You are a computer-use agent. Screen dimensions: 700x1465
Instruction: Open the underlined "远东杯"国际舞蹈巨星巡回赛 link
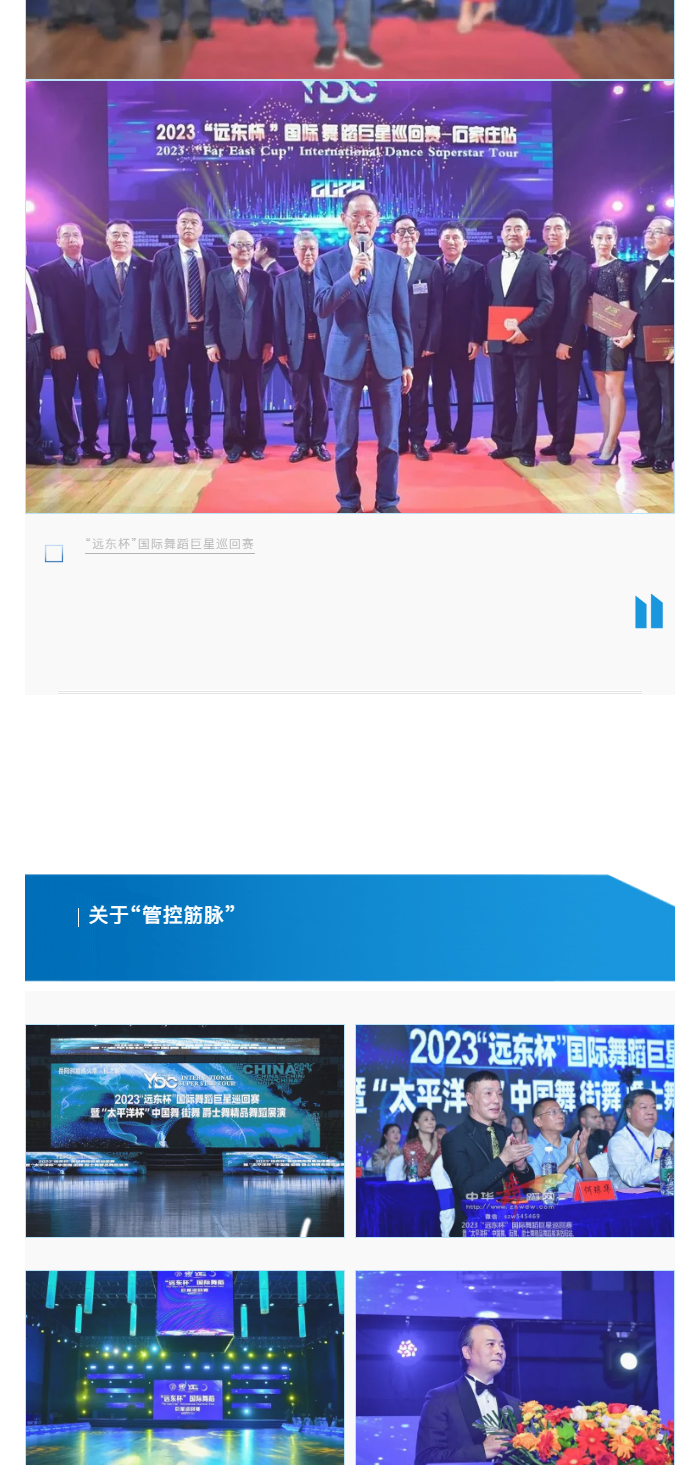coord(170,544)
